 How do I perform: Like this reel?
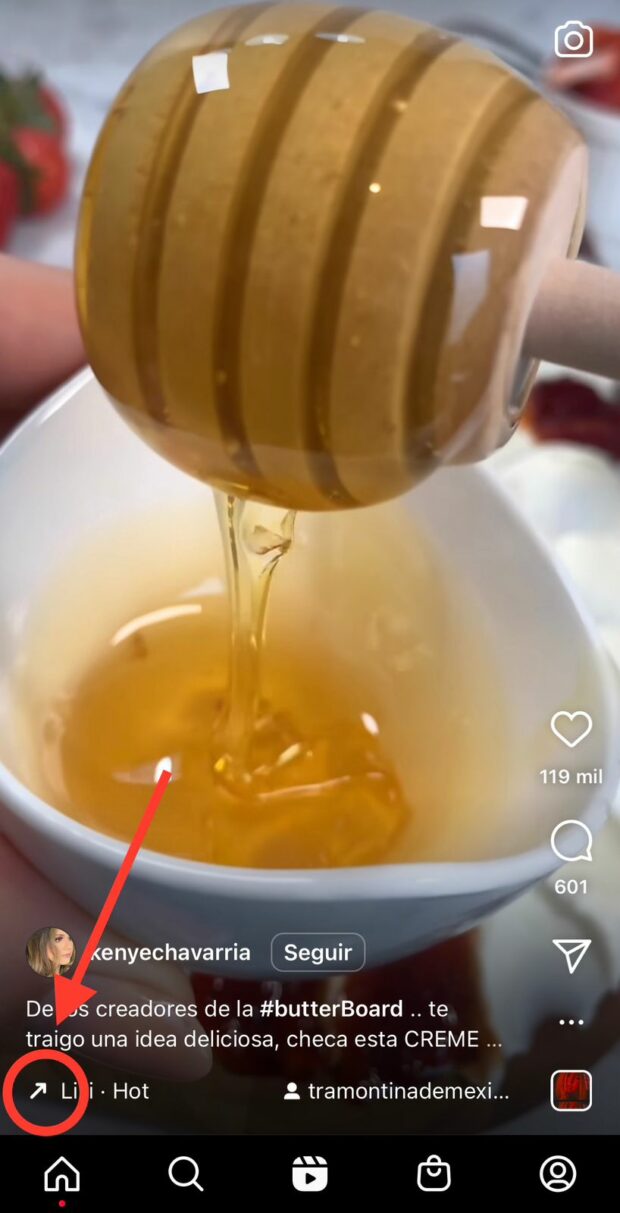pos(571,730)
